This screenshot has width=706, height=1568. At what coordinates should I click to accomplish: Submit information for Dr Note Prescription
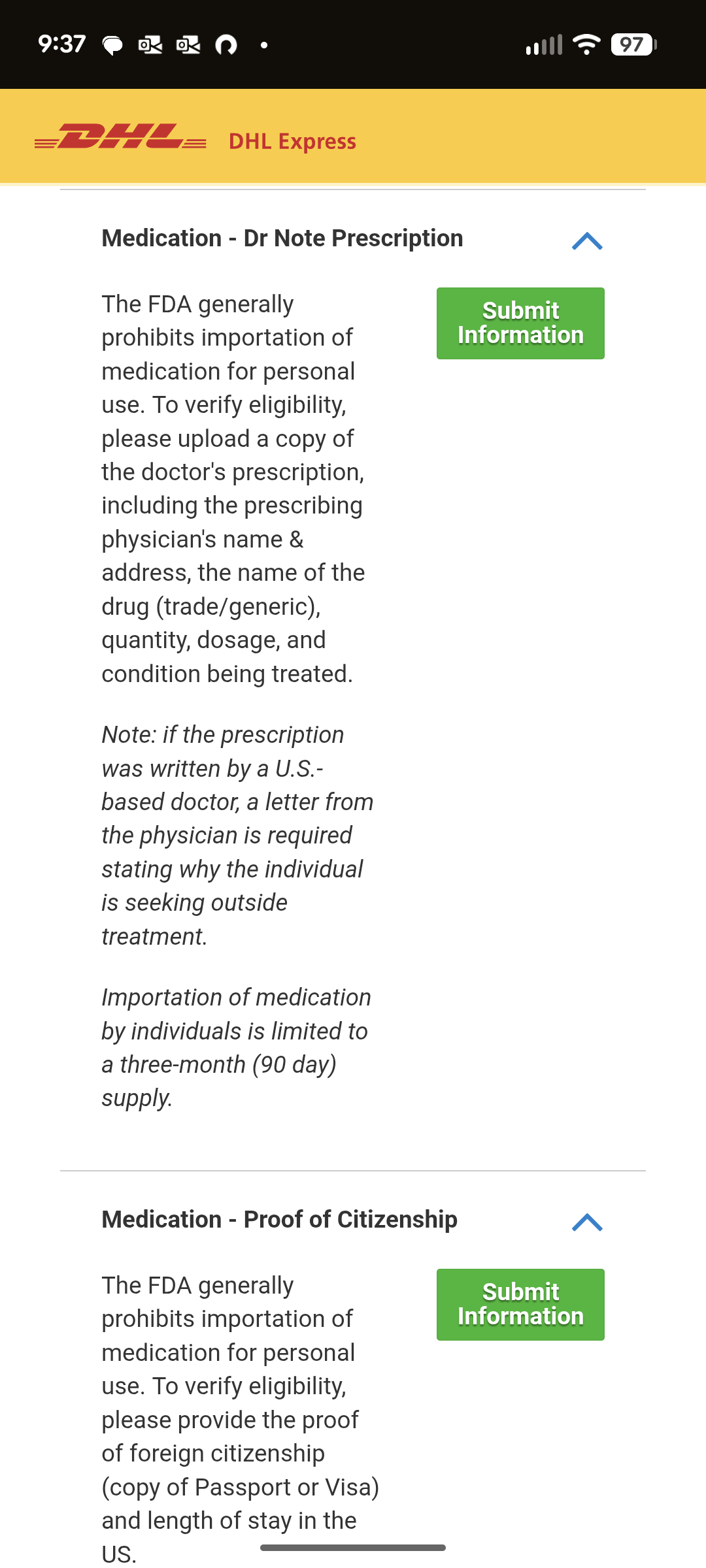pyautogui.click(x=520, y=323)
